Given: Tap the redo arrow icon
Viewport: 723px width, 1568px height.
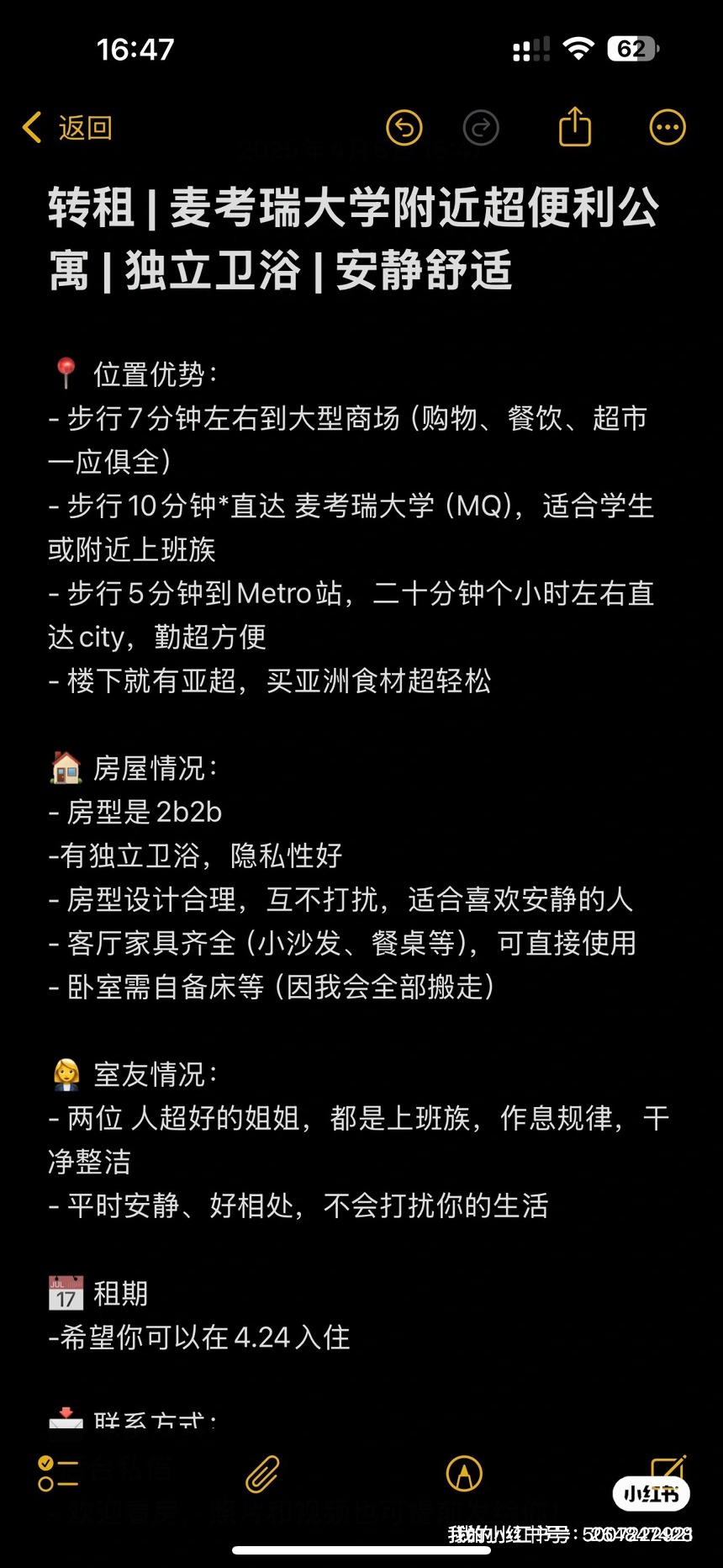Looking at the screenshot, I should 481,128.
